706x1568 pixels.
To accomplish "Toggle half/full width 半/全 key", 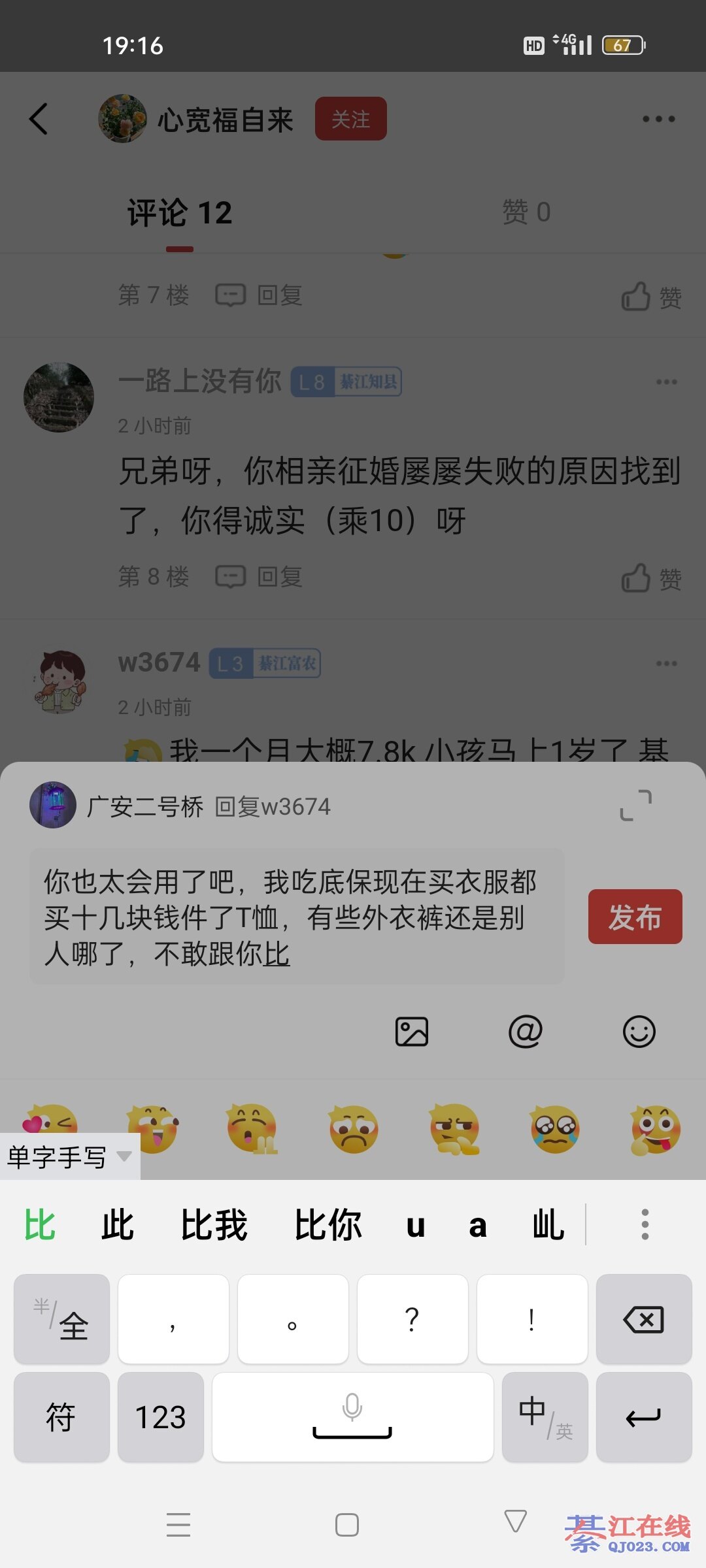I will [61, 1320].
